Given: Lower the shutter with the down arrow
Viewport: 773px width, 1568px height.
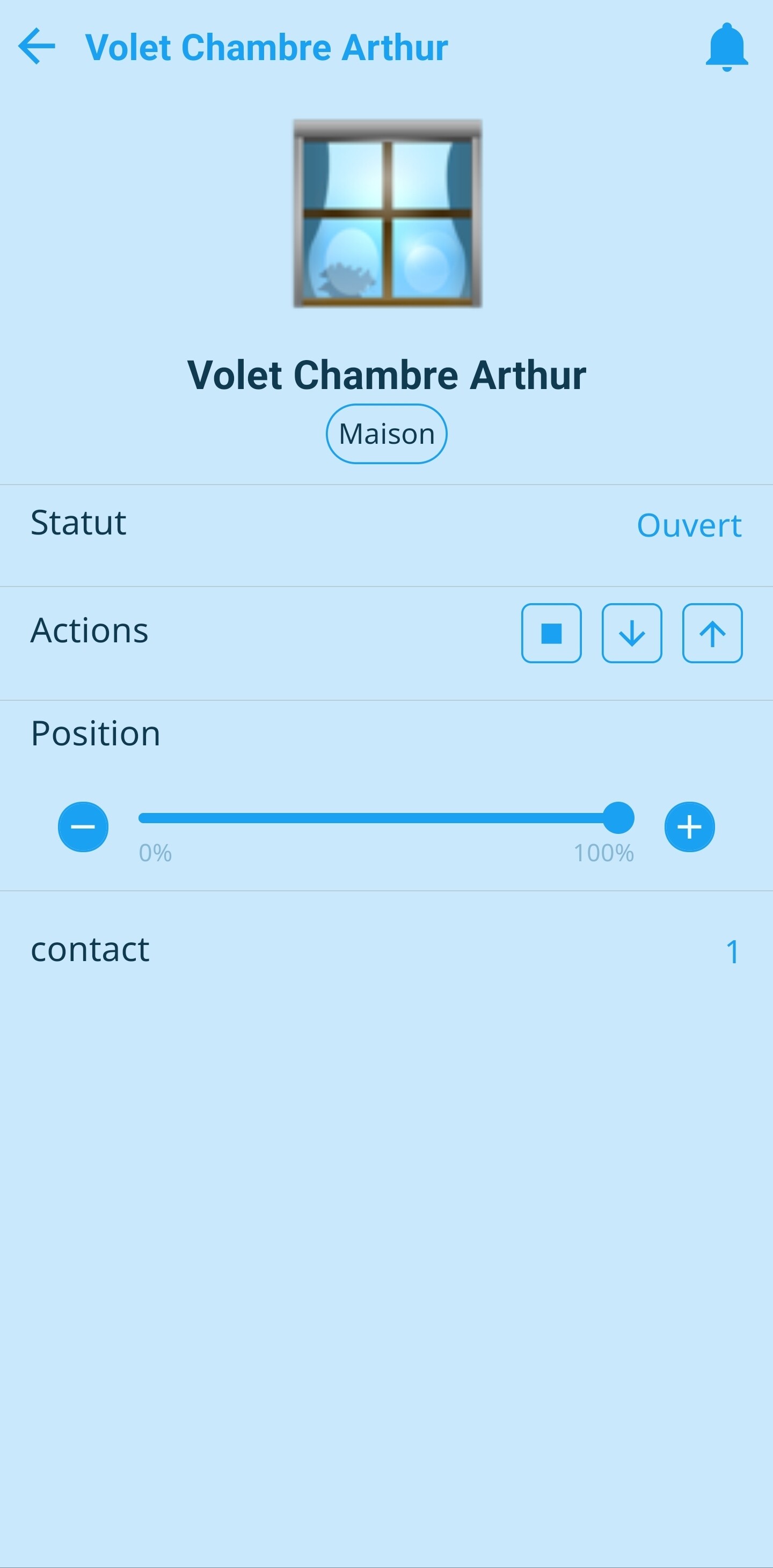Looking at the screenshot, I should 632,633.
